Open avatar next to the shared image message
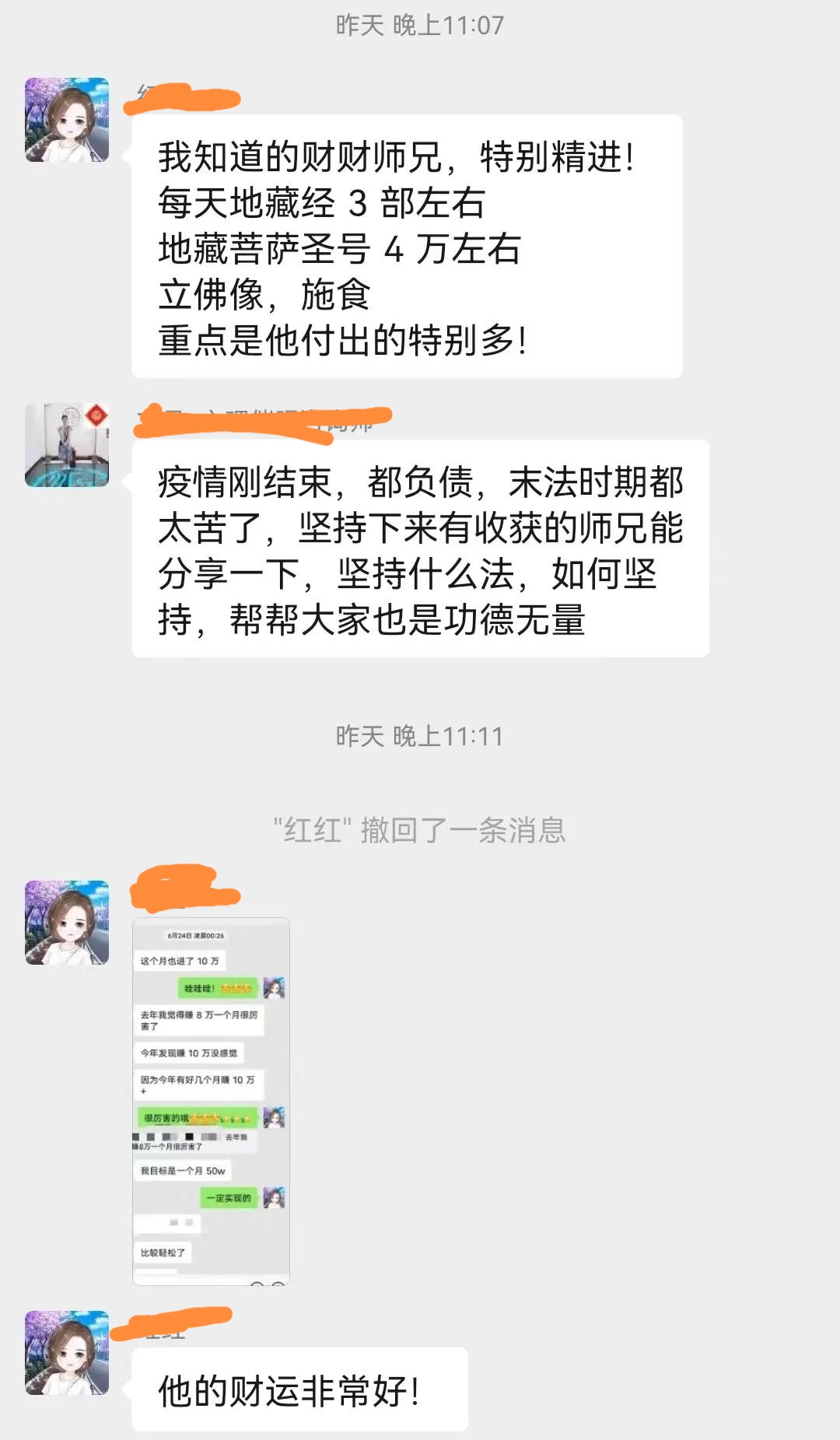 click(x=67, y=923)
